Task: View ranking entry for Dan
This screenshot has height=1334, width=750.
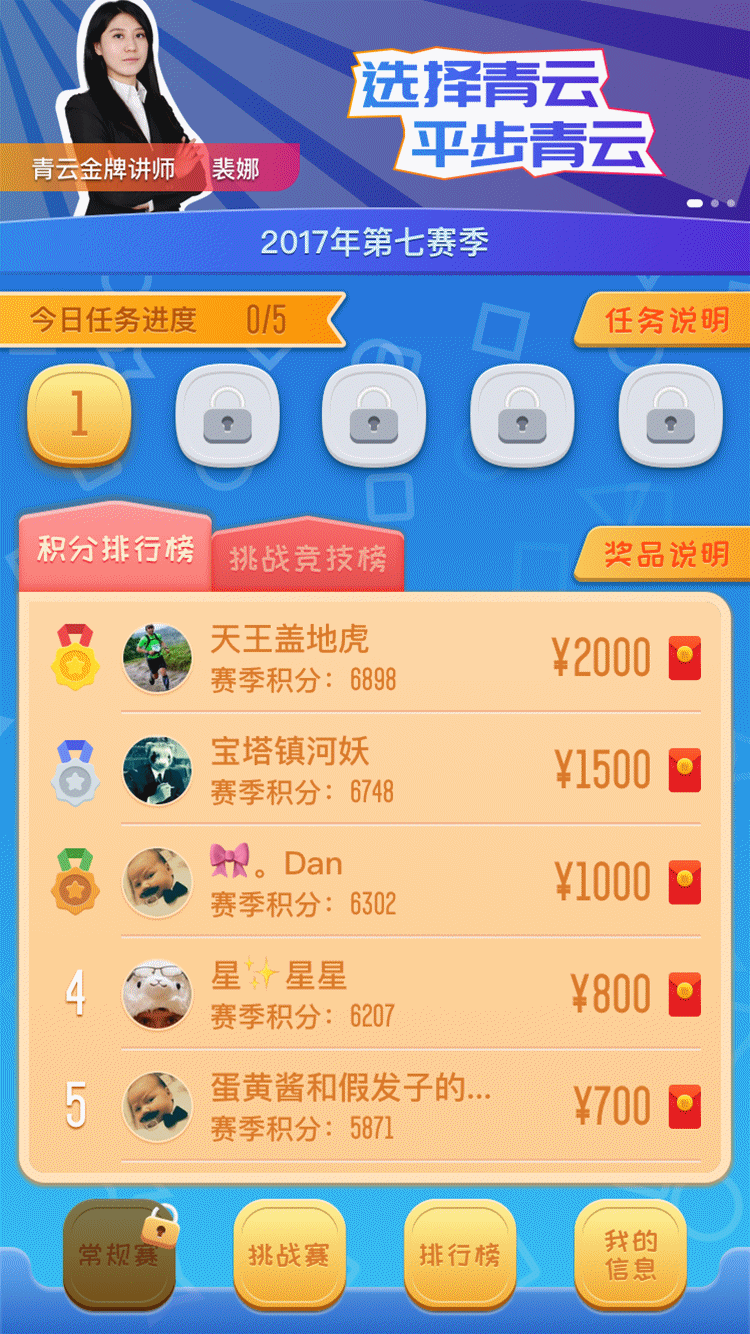Action: [375, 882]
